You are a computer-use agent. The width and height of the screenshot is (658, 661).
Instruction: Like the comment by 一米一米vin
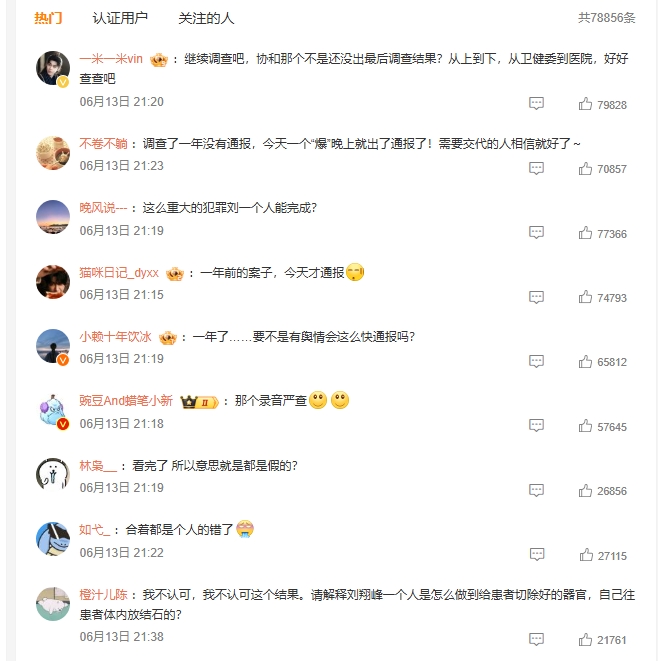(586, 104)
